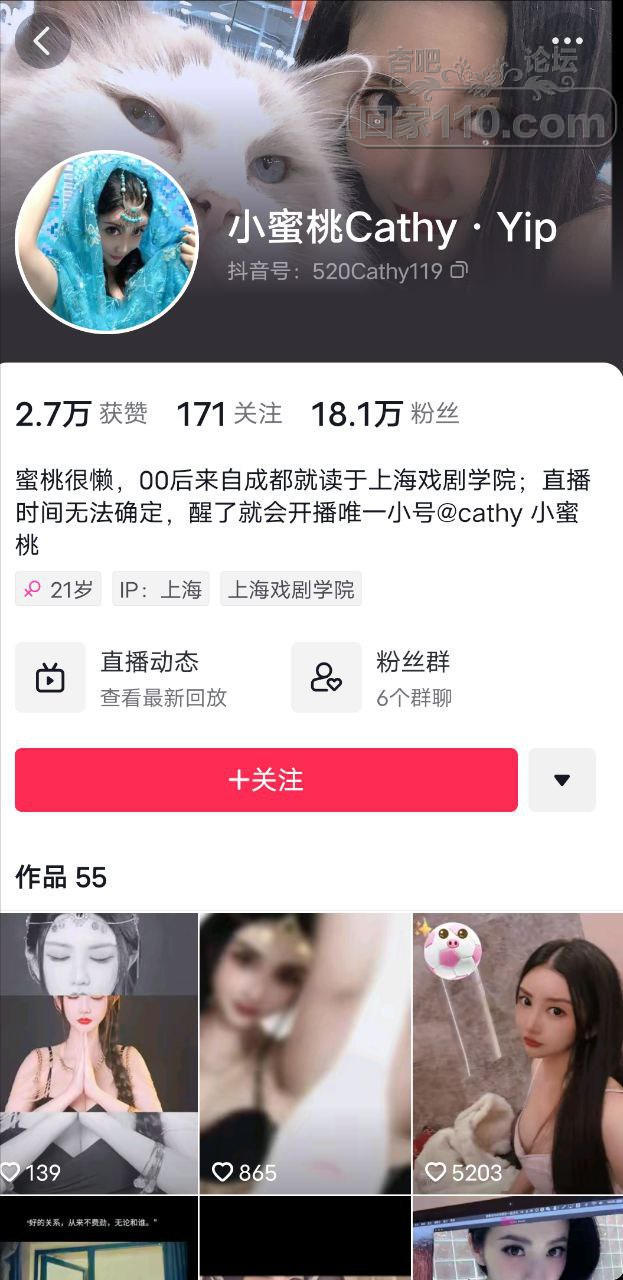
Task: Open the three-dot overflow menu
Action: pos(567,42)
